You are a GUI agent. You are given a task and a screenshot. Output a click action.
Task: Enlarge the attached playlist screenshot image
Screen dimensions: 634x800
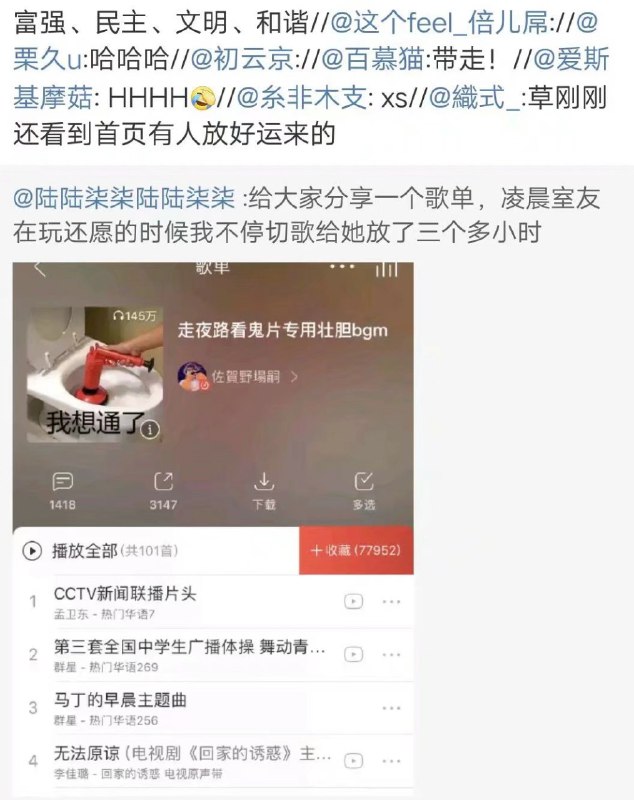coord(213,530)
